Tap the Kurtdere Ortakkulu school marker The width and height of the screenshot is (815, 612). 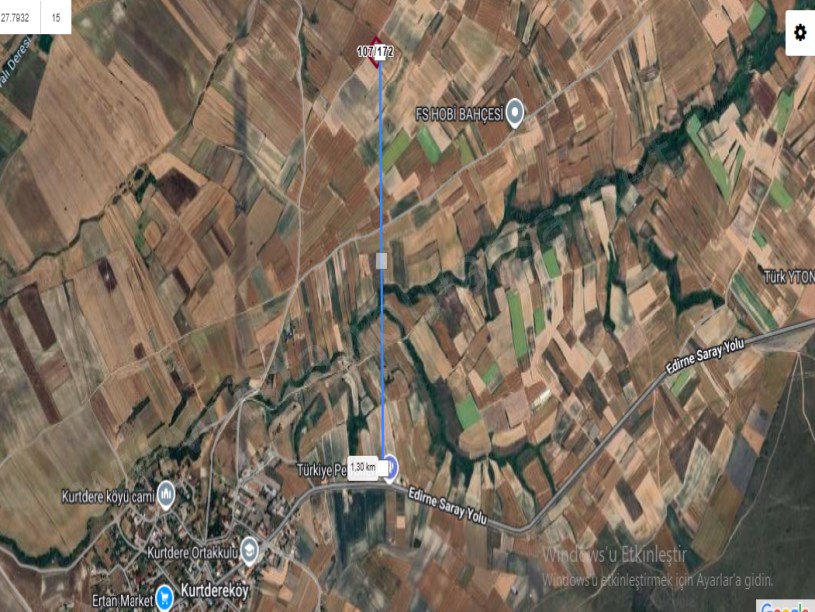(250, 550)
